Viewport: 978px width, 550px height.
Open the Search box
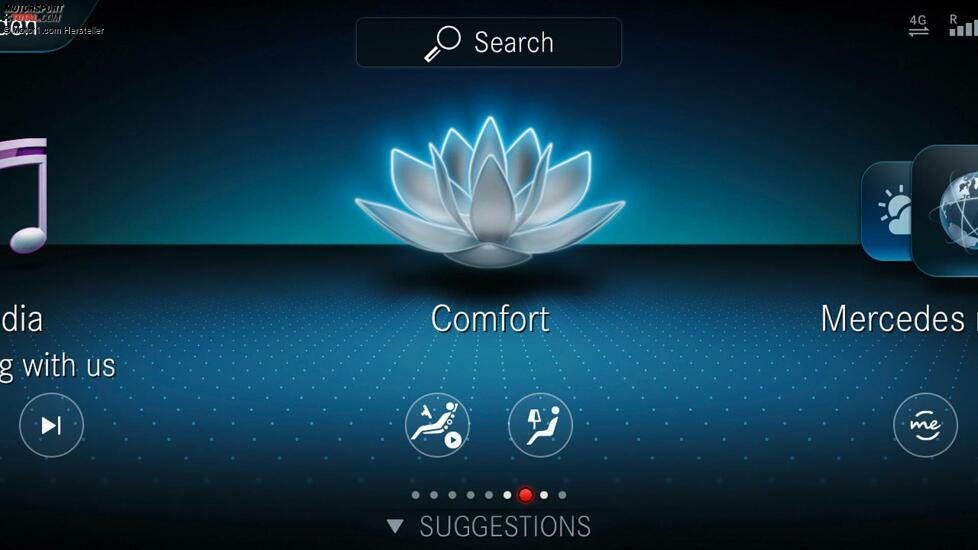(x=488, y=42)
